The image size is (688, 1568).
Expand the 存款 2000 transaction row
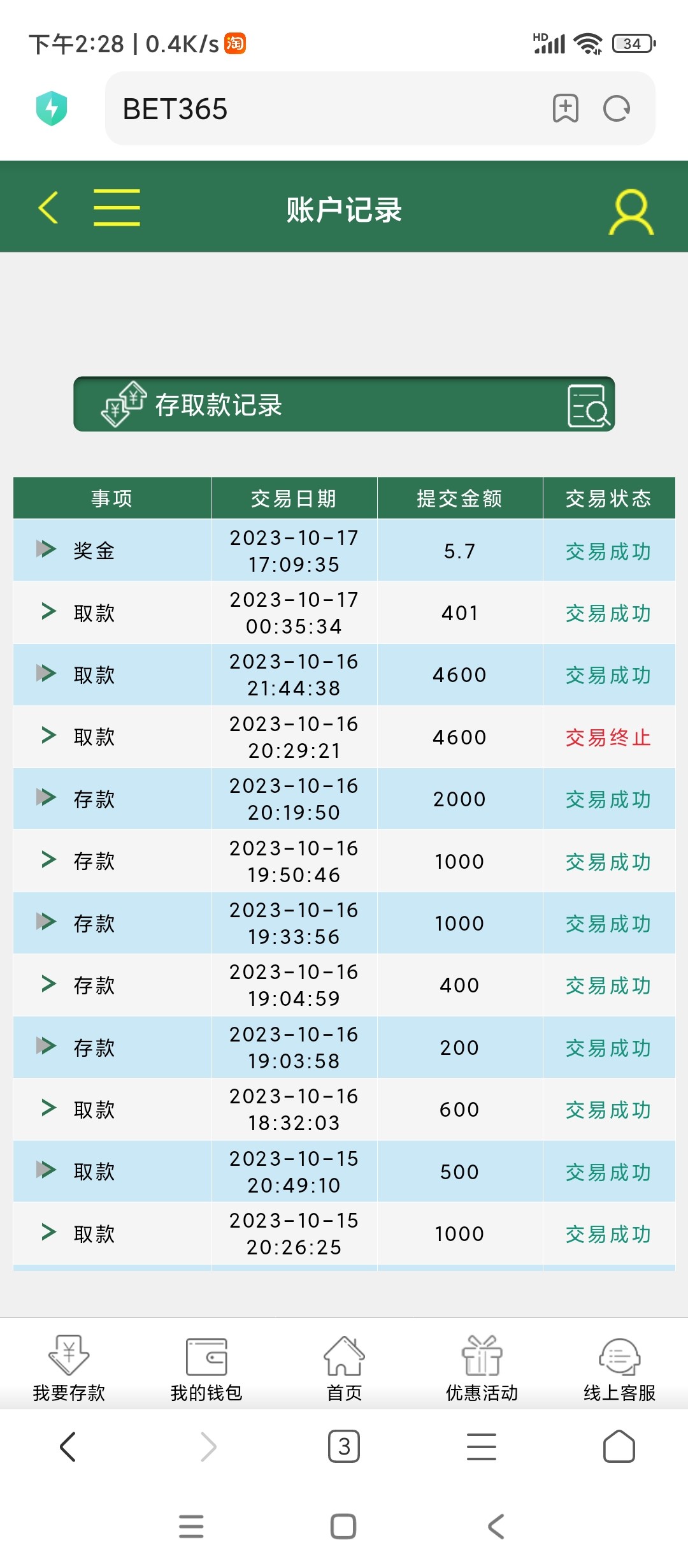pos(46,798)
